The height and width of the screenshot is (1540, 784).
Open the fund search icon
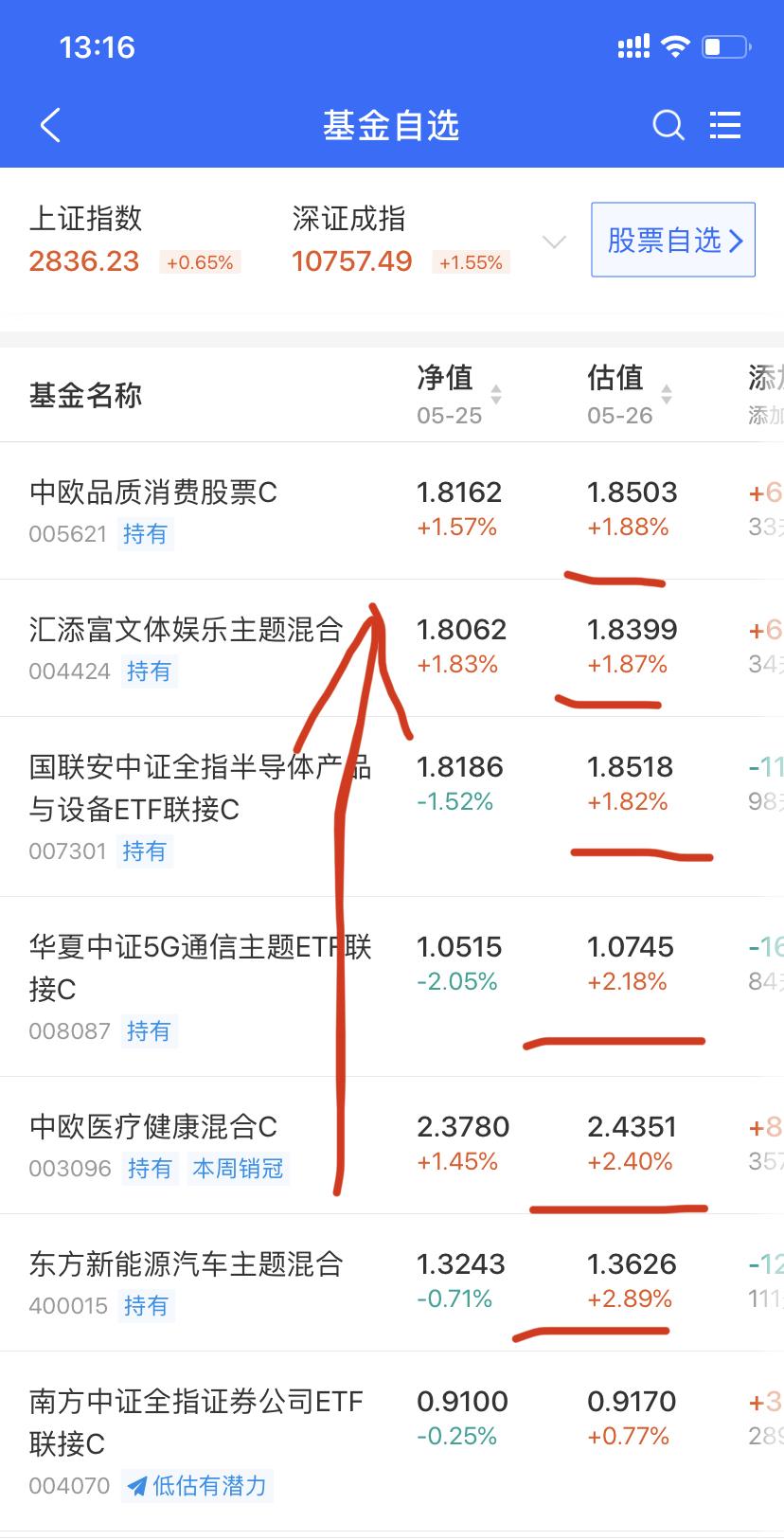click(x=668, y=125)
